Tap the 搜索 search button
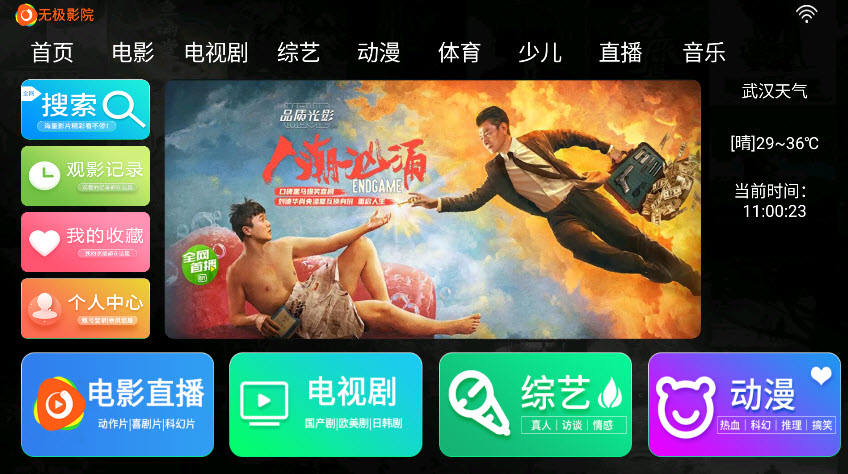The image size is (848, 474). point(85,109)
